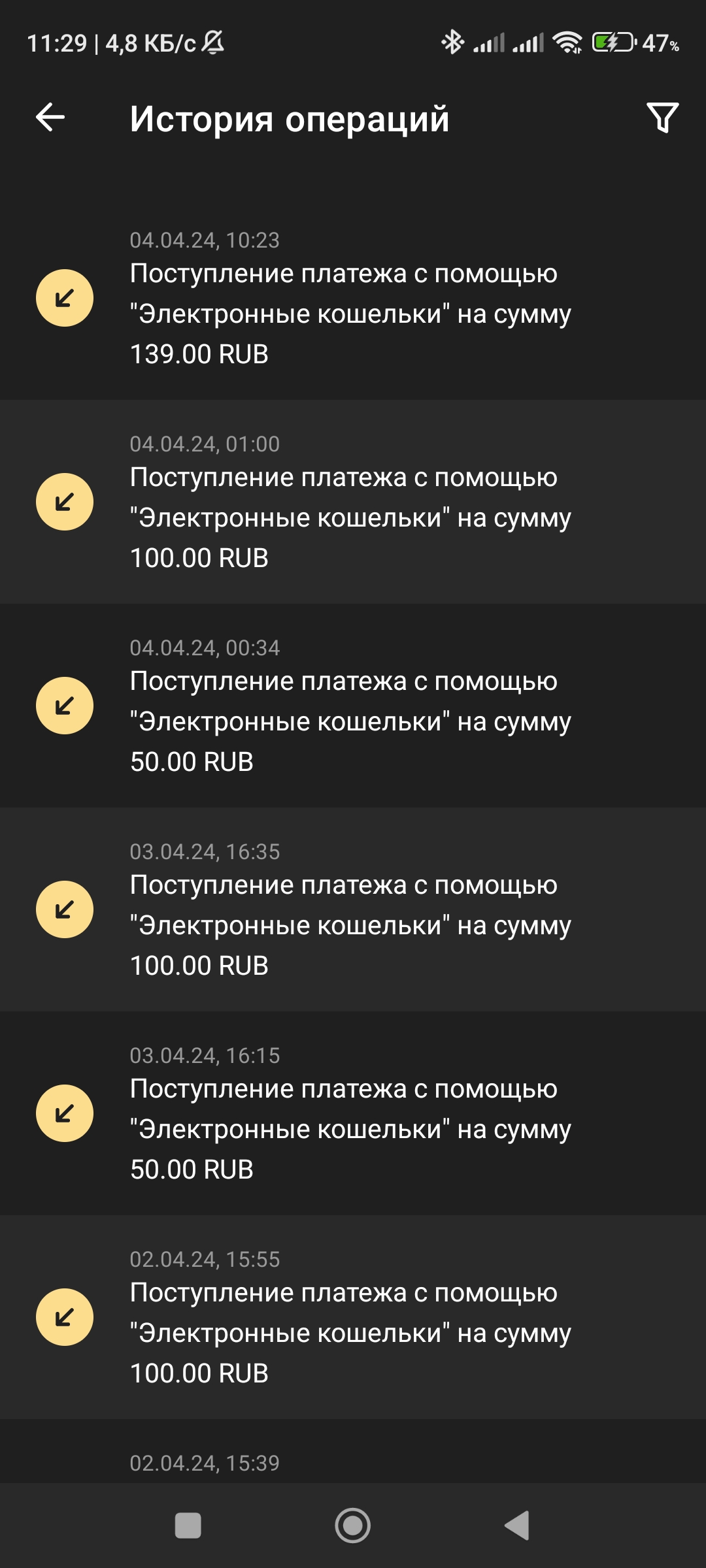Open recent apps with the square button
The width and height of the screenshot is (706, 1568).
pyautogui.click(x=188, y=1526)
